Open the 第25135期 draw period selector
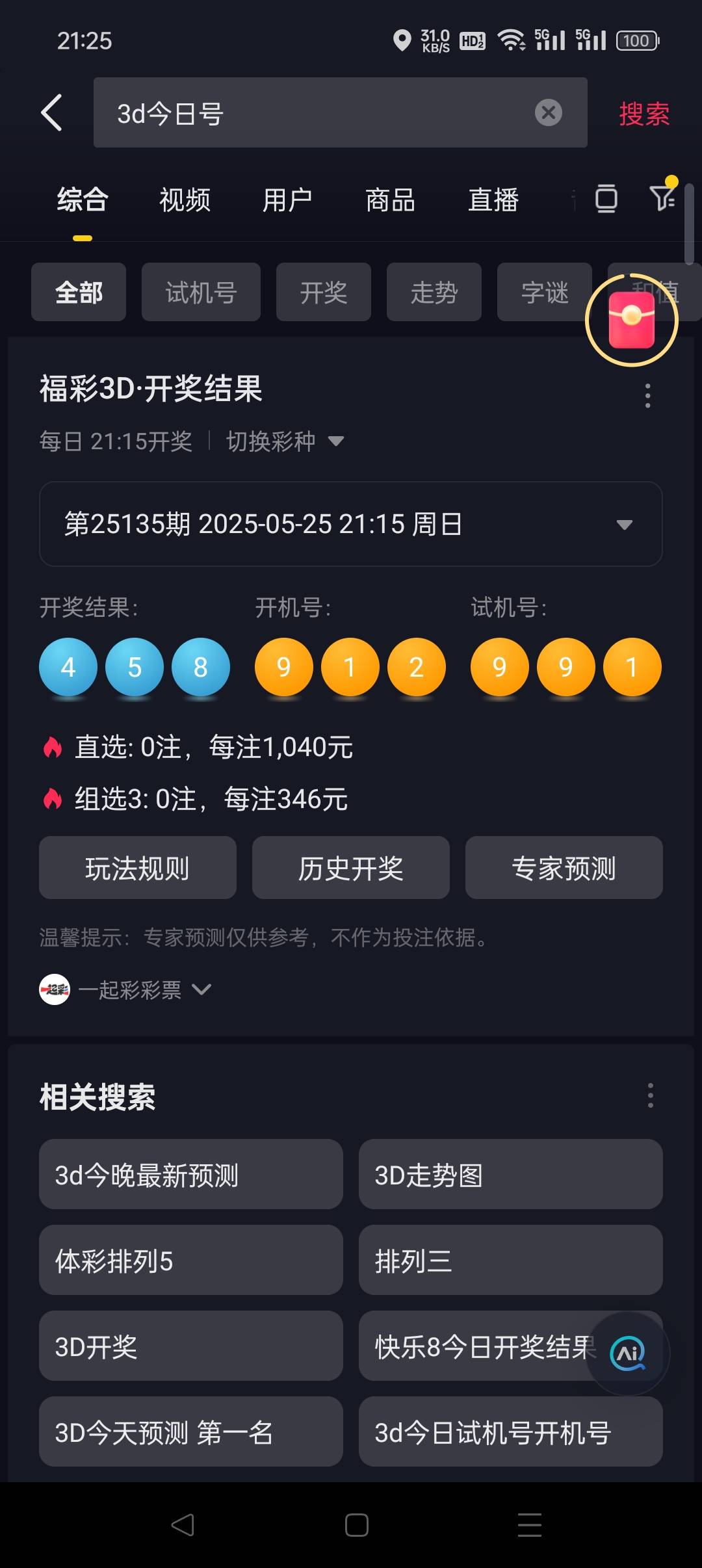702x1568 pixels. [x=351, y=524]
